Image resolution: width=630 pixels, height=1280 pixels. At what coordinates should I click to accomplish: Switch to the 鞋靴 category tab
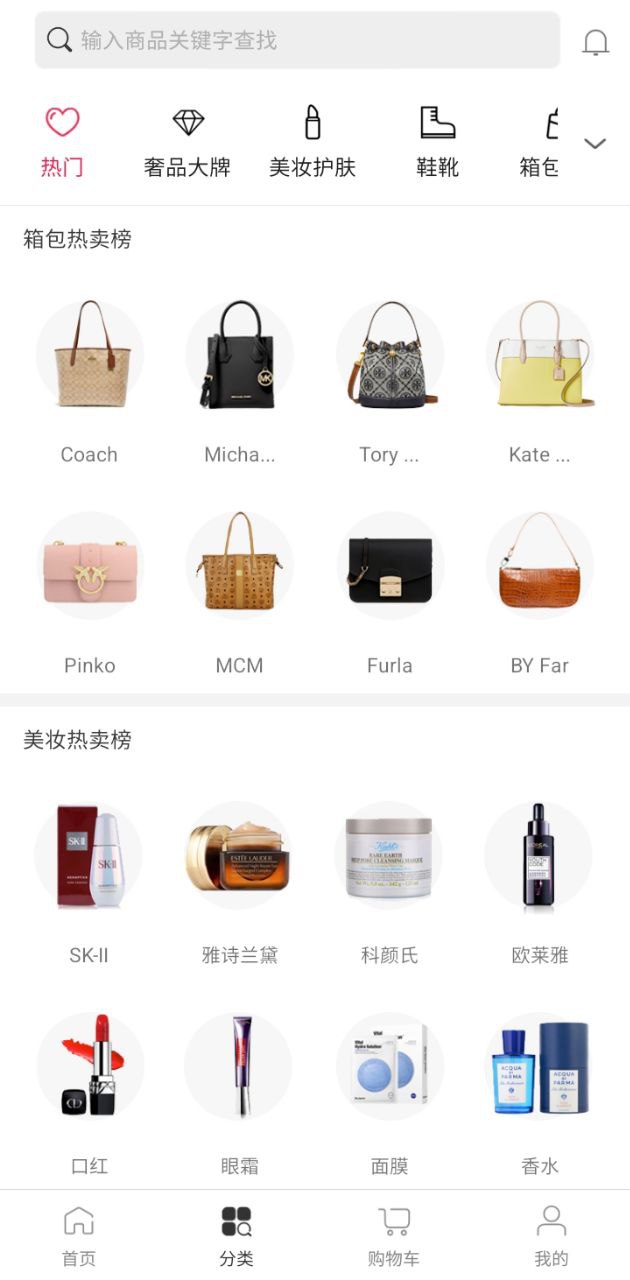tap(437, 143)
